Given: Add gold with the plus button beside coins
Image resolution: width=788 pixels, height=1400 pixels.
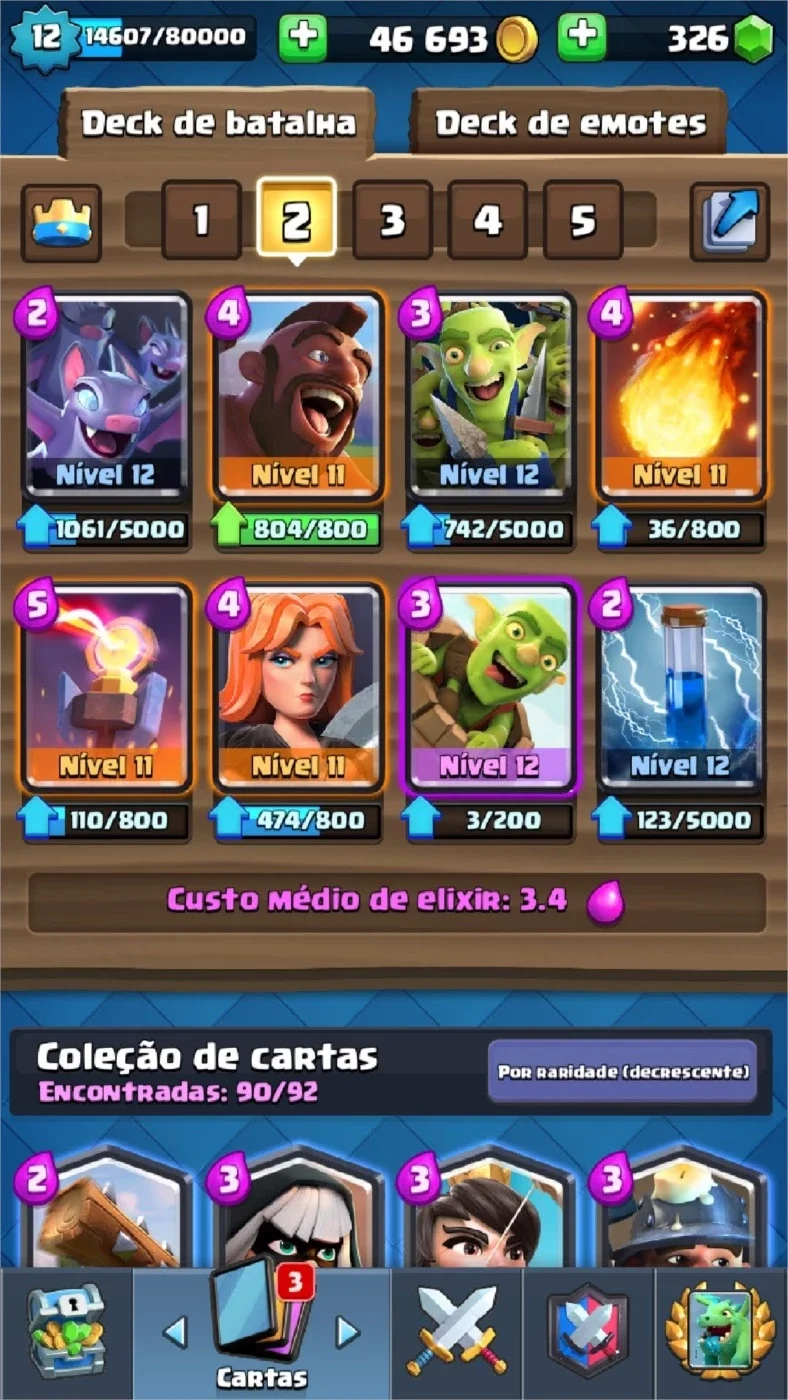Looking at the screenshot, I should pos(303,39).
